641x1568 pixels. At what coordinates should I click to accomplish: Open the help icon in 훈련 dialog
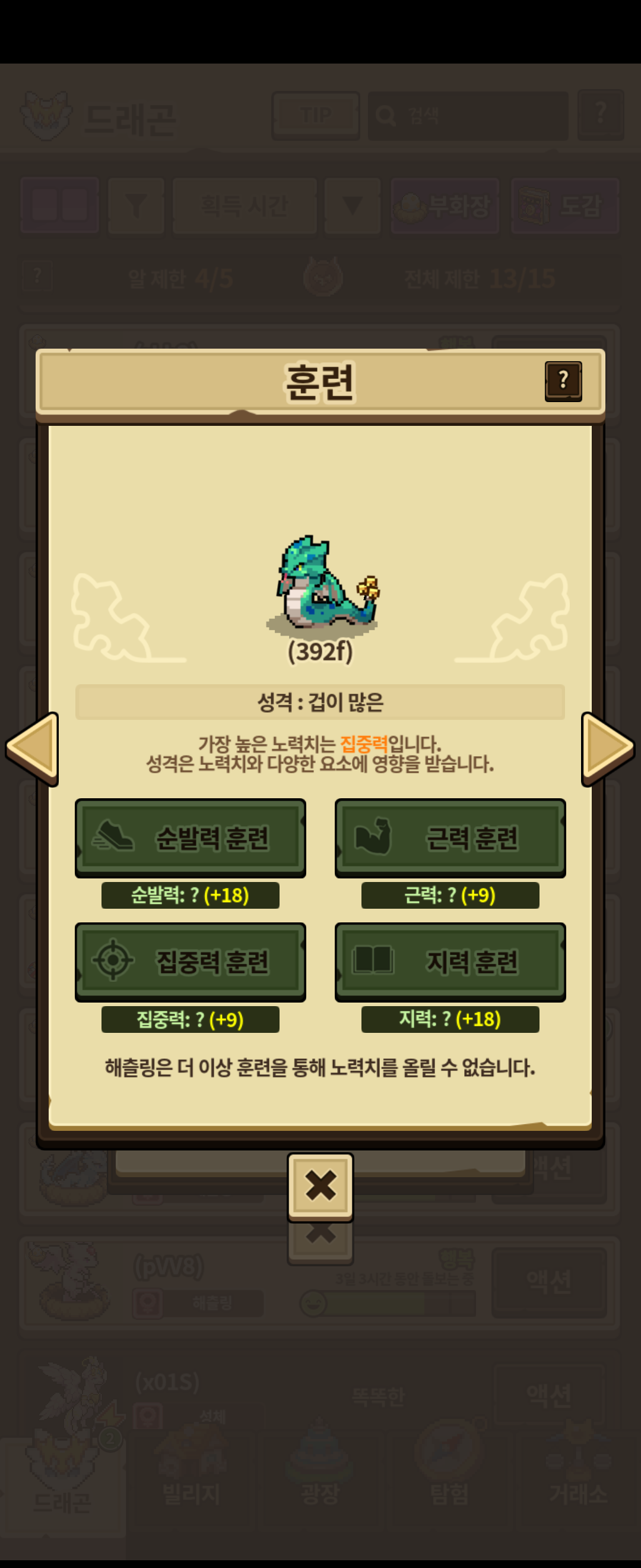563,381
